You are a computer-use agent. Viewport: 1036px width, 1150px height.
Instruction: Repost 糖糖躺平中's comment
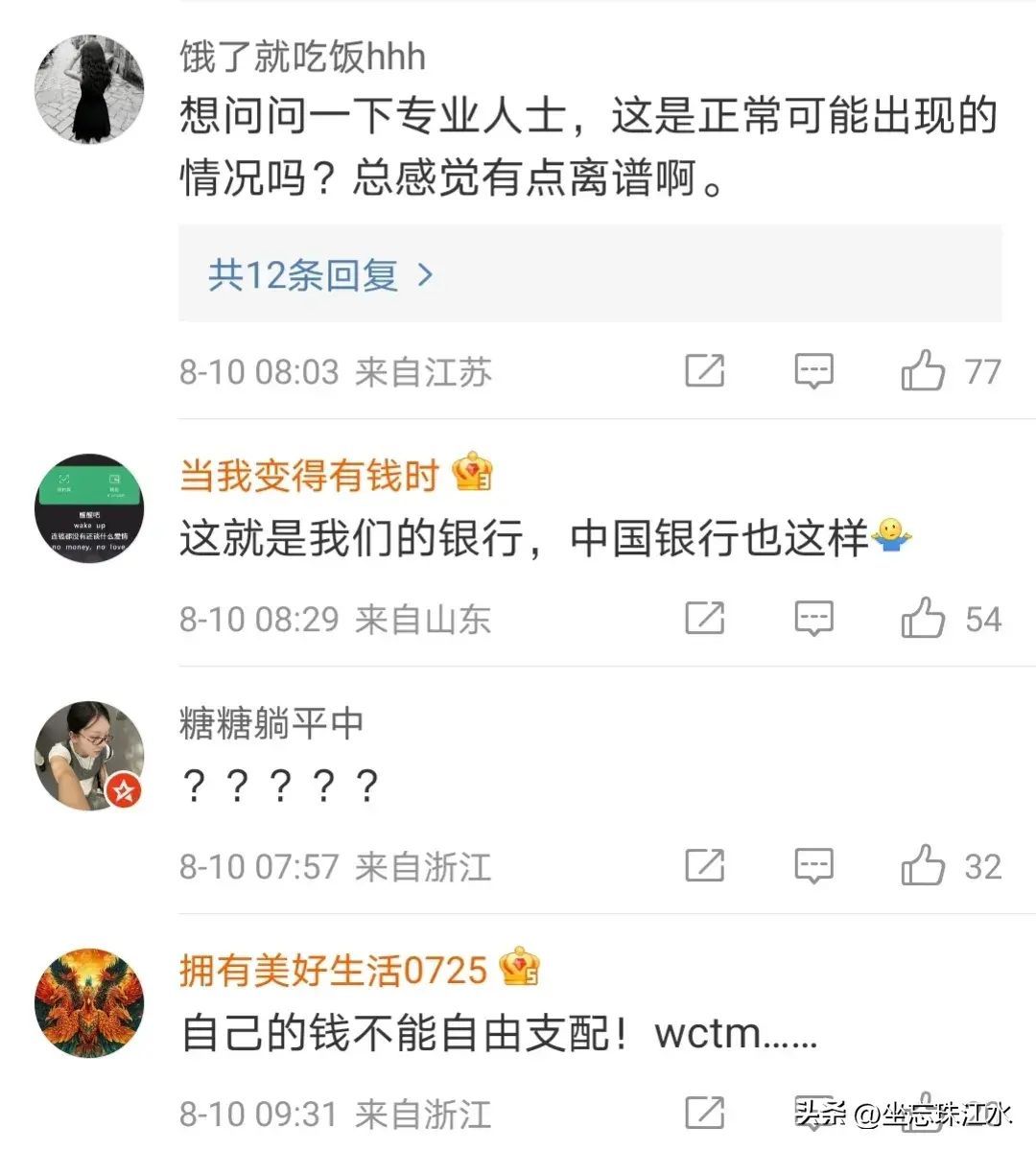click(x=704, y=866)
